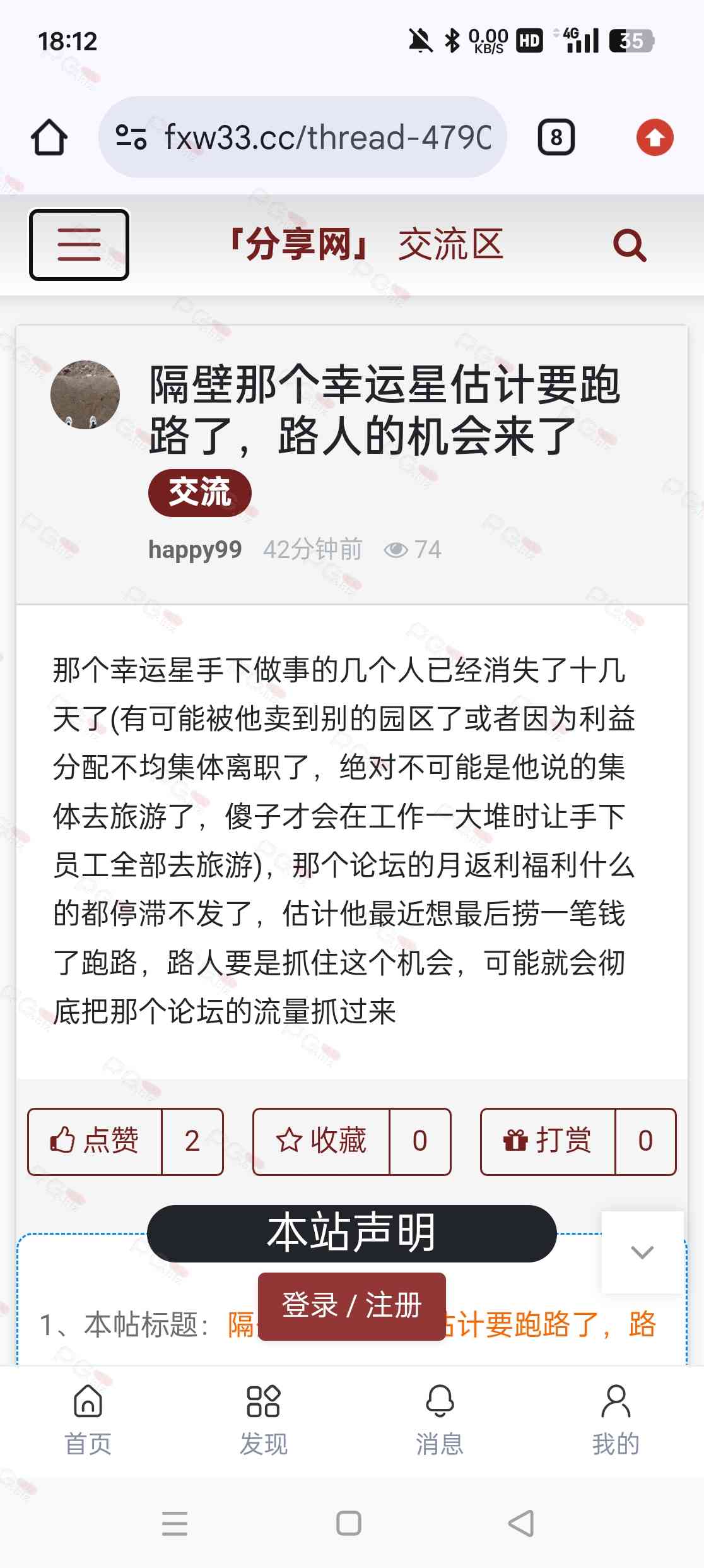Screen dimensions: 704x1568
Task: Collapse the panel with the down chevron
Action: pos(642,1252)
